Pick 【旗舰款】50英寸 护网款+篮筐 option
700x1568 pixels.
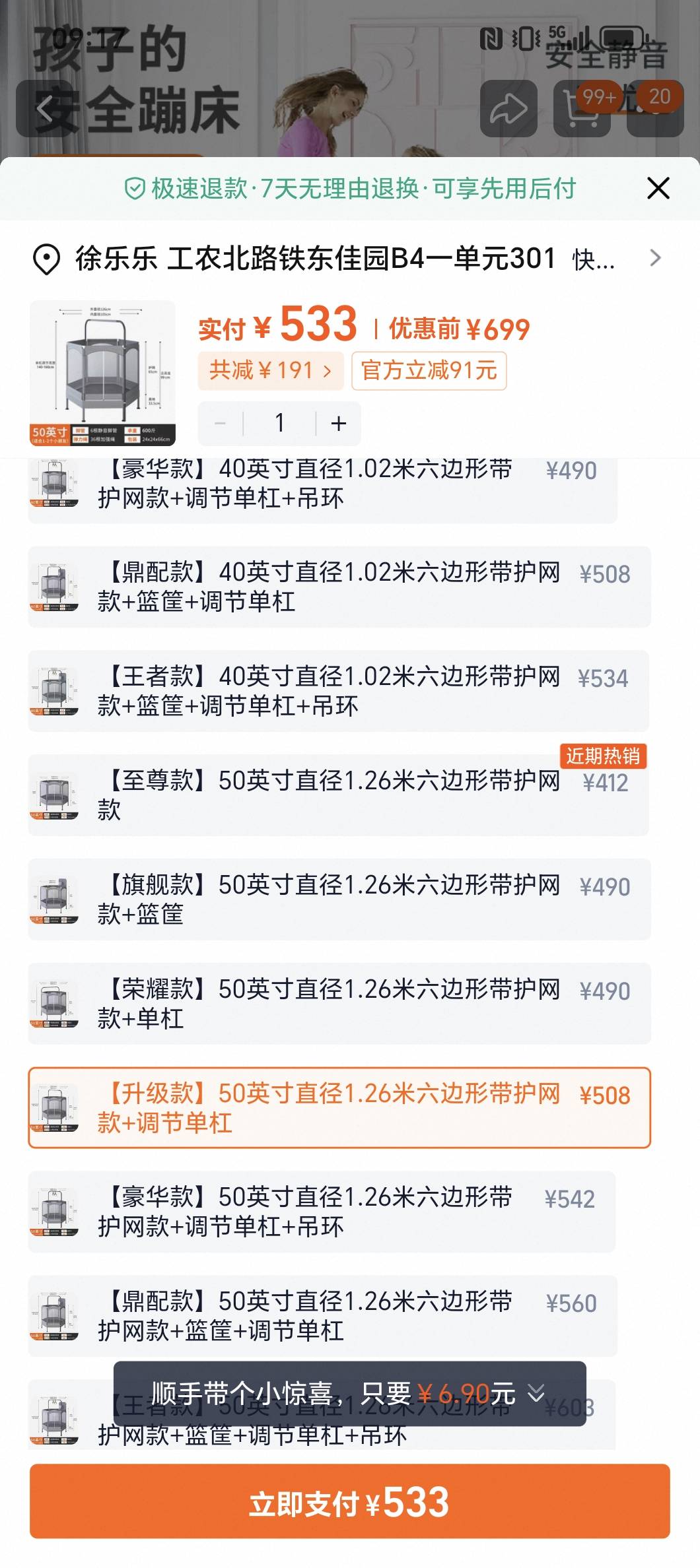pyautogui.click(x=339, y=899)
